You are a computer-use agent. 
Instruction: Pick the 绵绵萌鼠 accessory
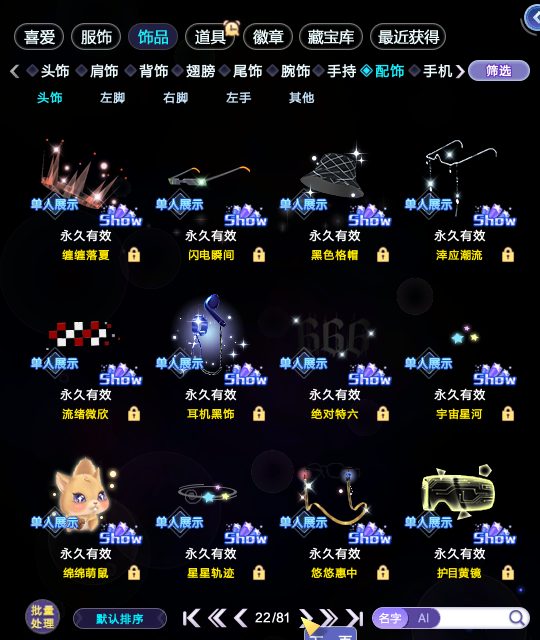(x=85, y=516)
